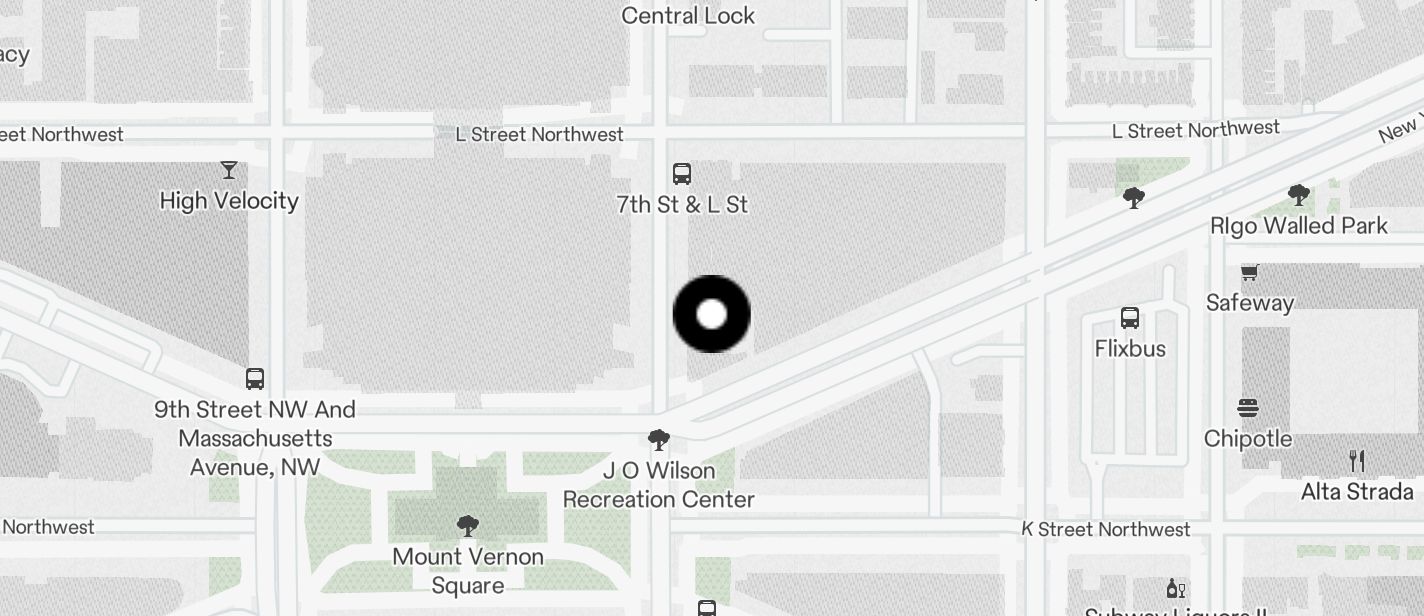Select the 9th Street NW And Massachusetts Avenue stop

pos(255,379)
